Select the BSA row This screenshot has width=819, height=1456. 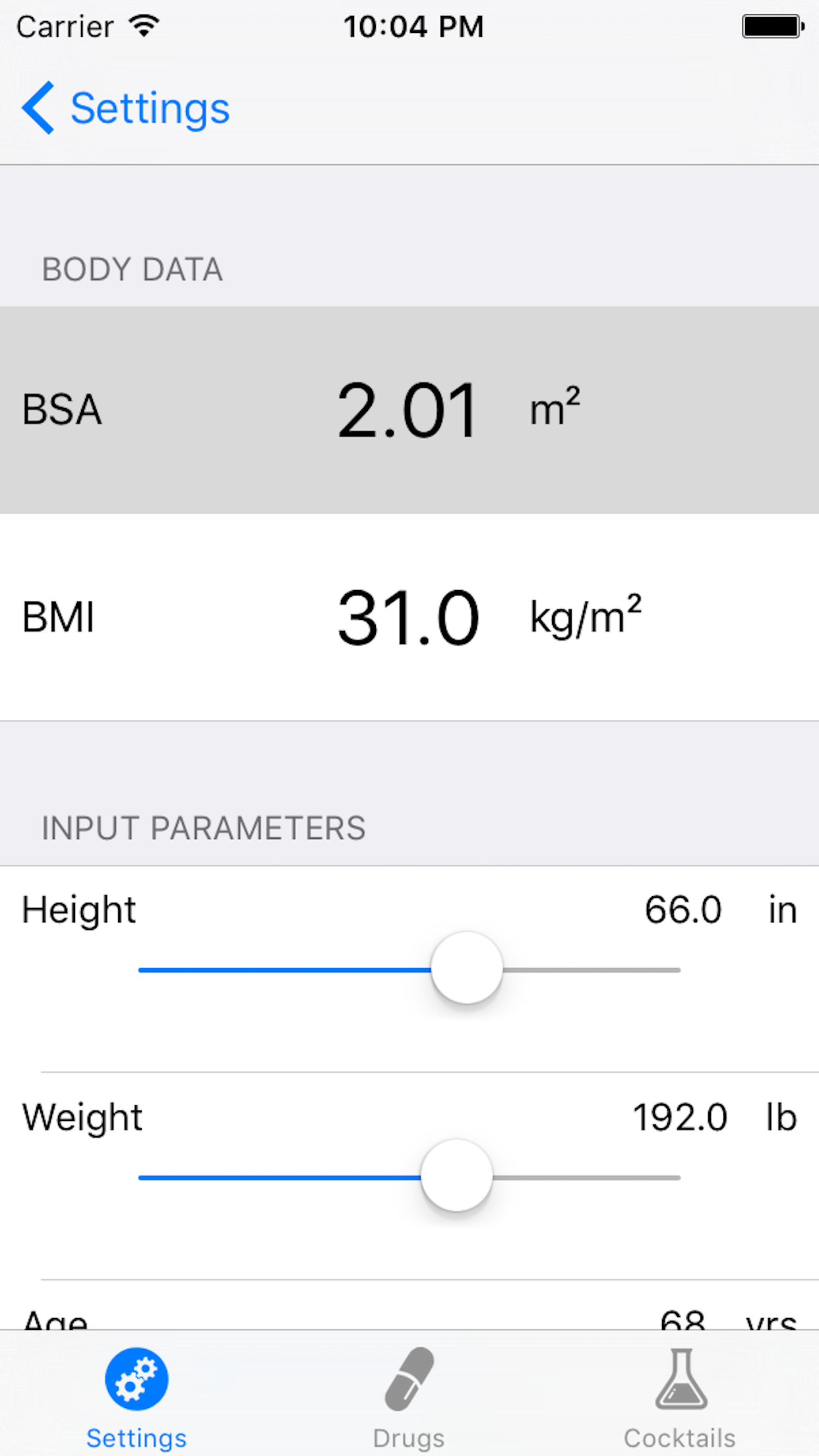[x=409, y=410]
